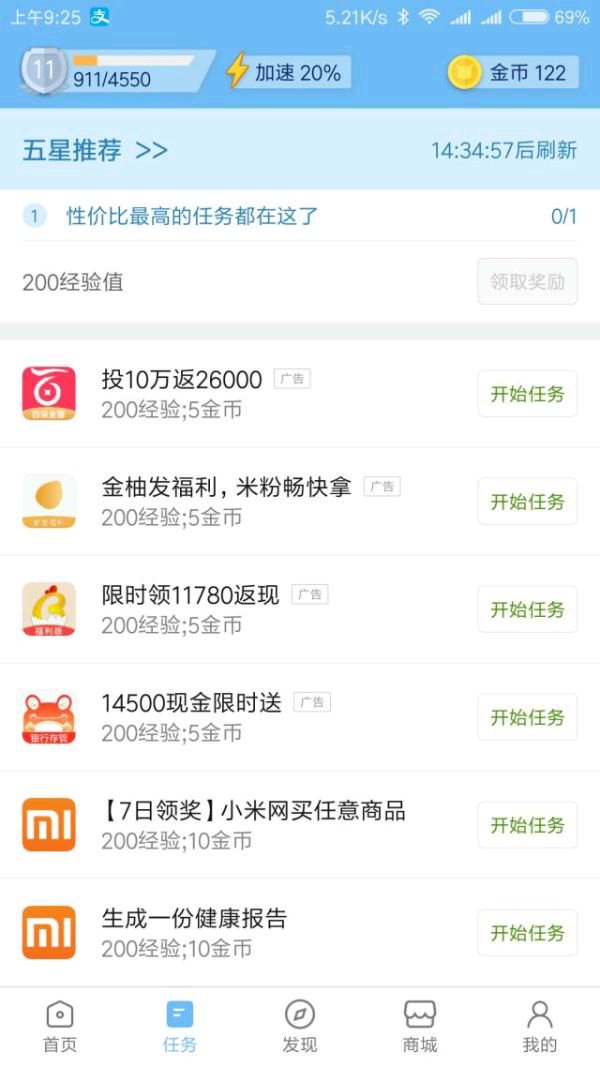Start the 金柚发福利 task
The height and width of the screenshot is (1067, 600).
click(527, 502)
